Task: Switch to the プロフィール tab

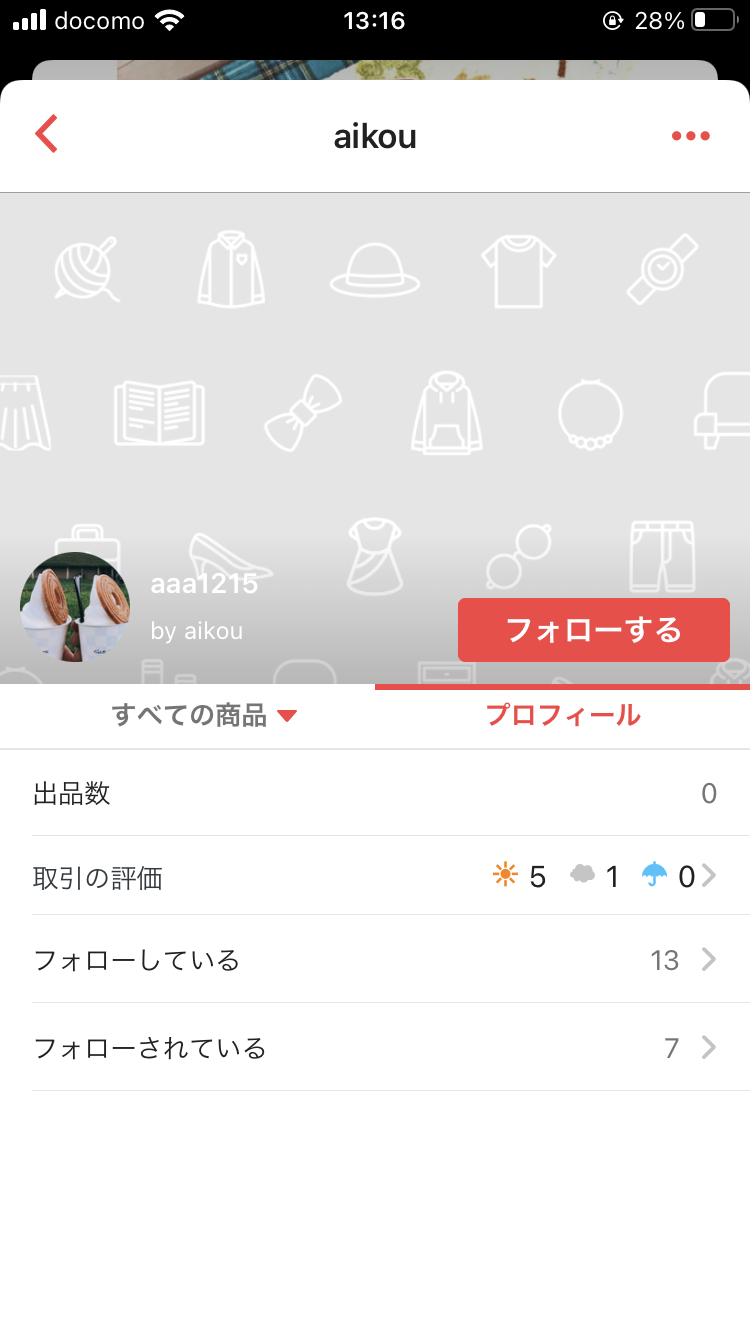Action: pos(562,715)
